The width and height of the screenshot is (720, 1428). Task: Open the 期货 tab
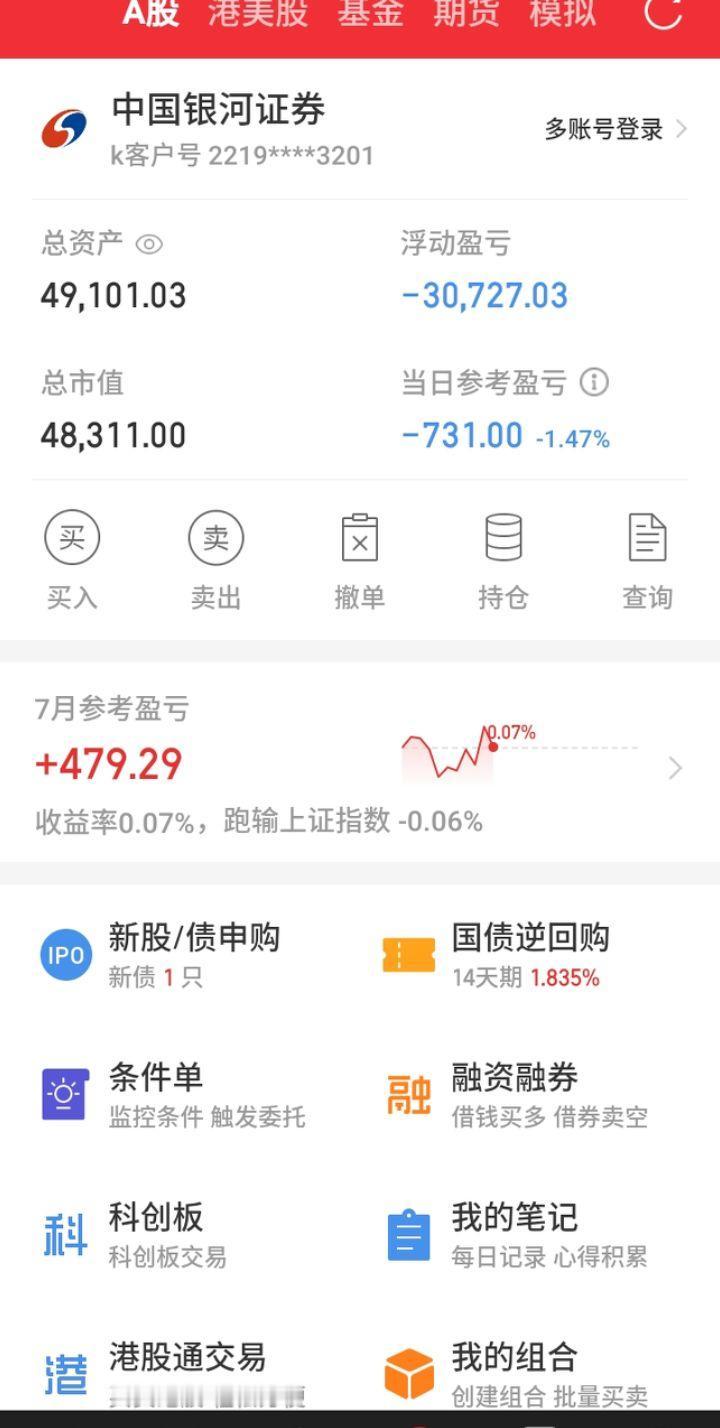point(466,14)
